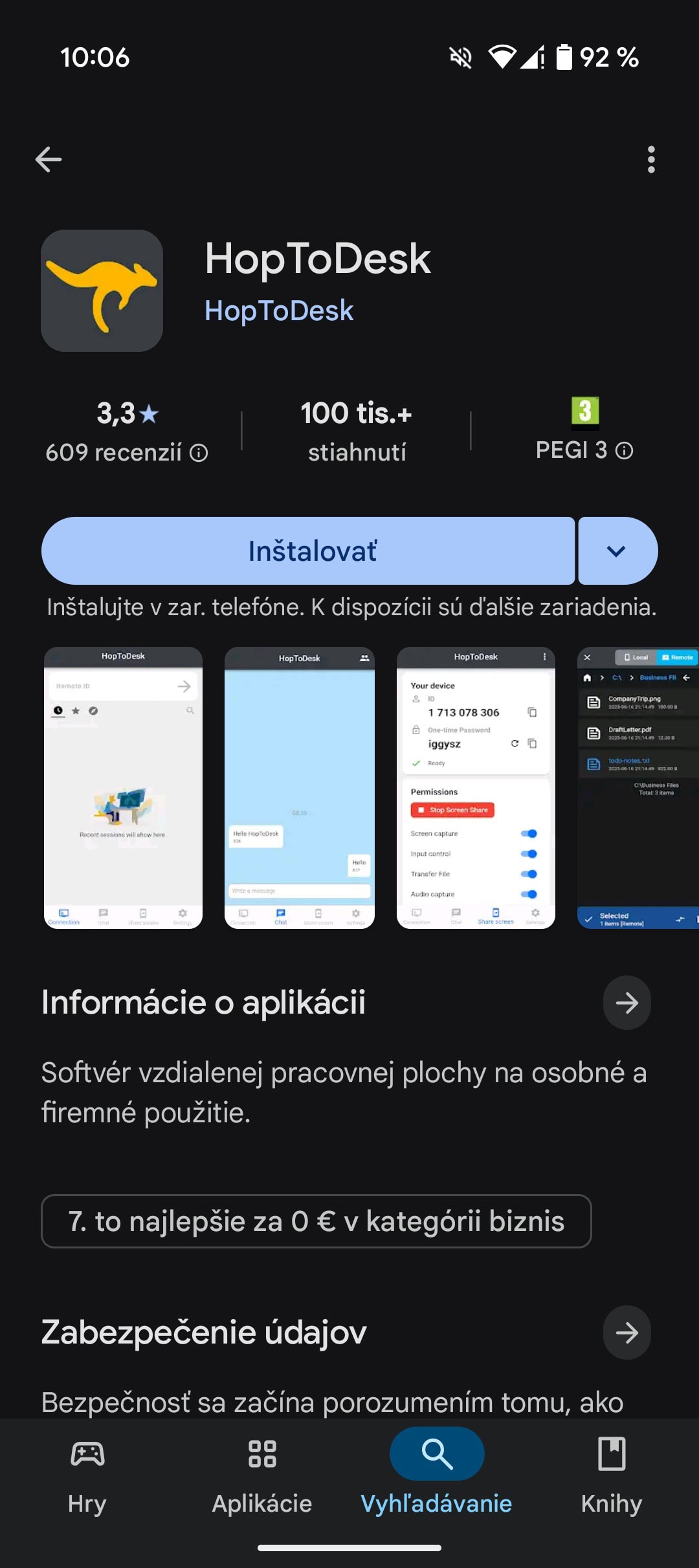Open Zabezpečenie údajov arrow

tap(627, 1333)
